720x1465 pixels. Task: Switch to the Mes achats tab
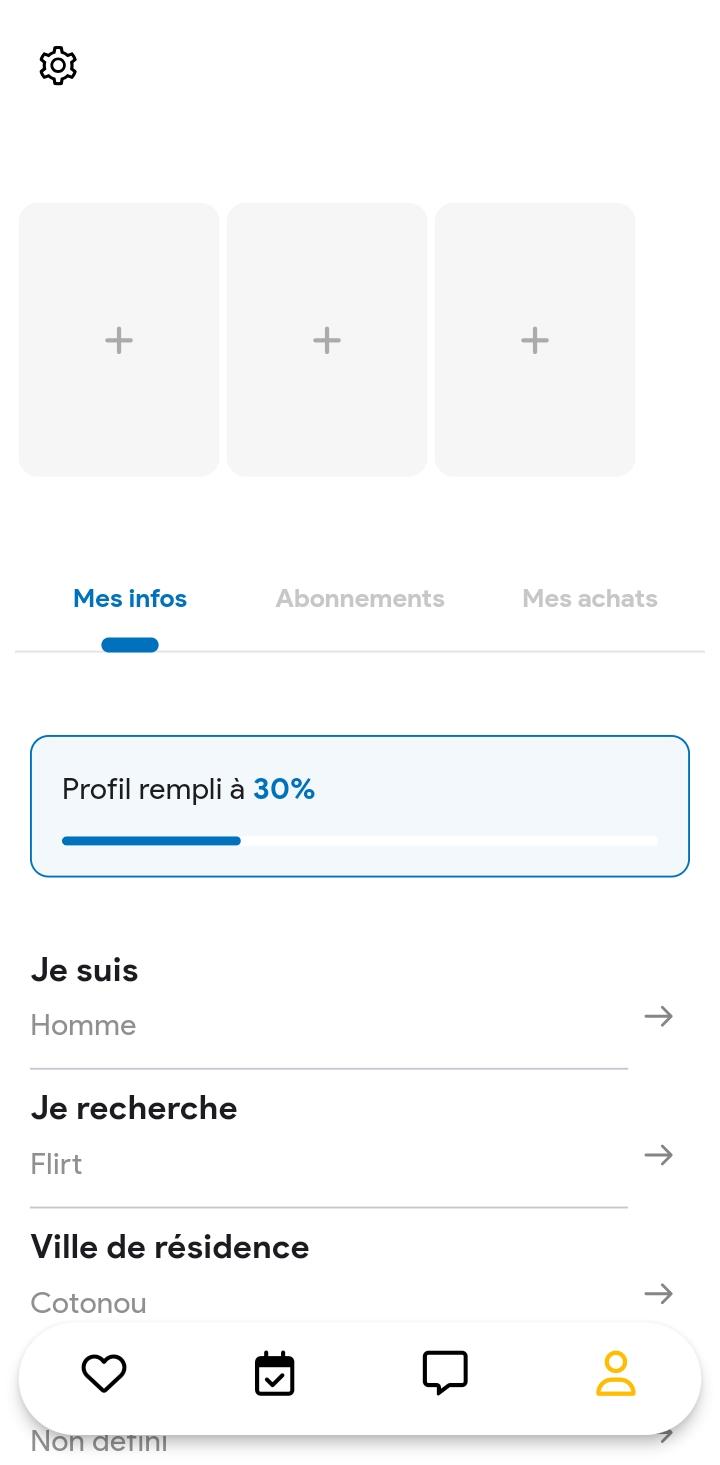pyautogui.click(x=590, y=598)
